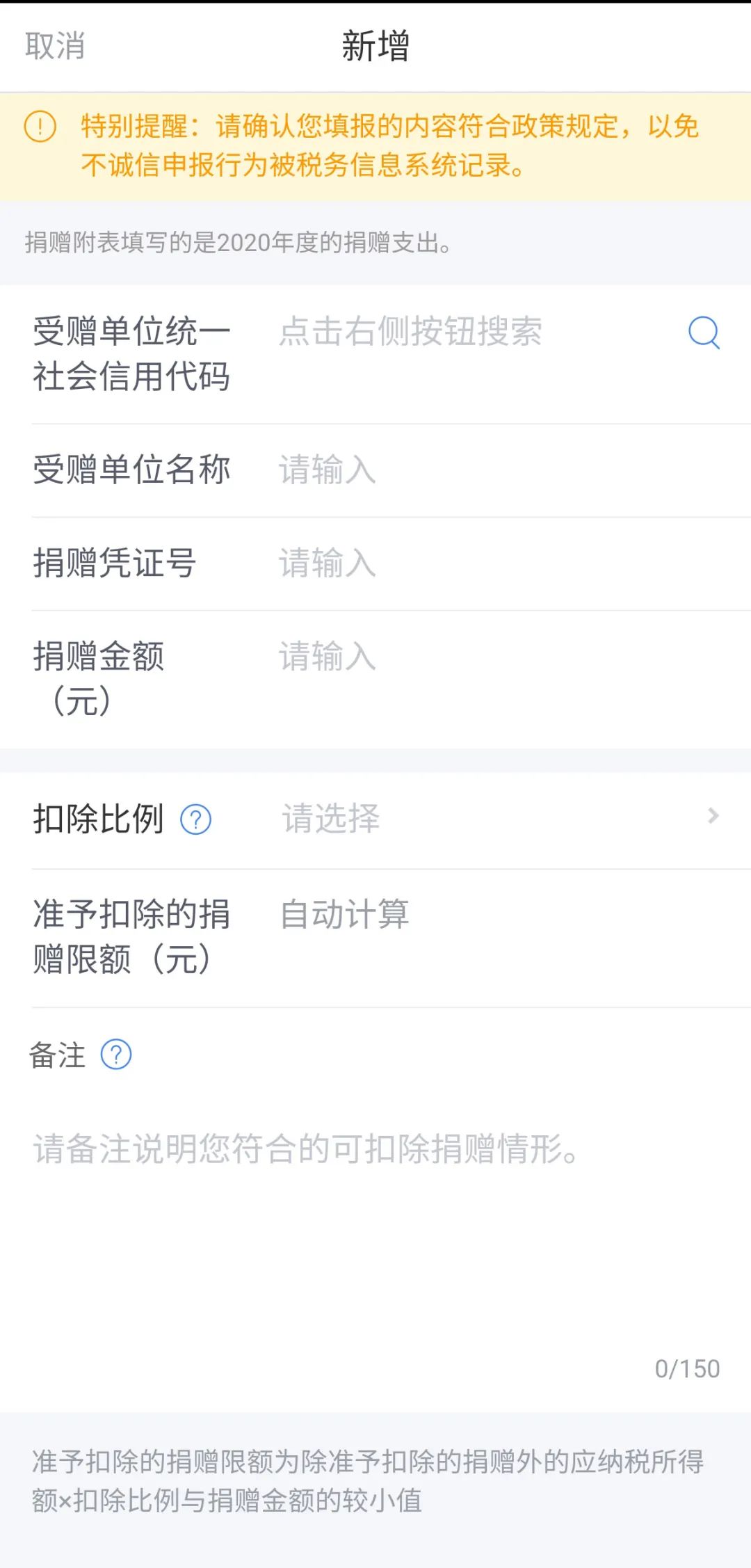This screenshot has width=751, height=1568.
Task: Open the 备注 help question mark
Action: (116, 1055)
